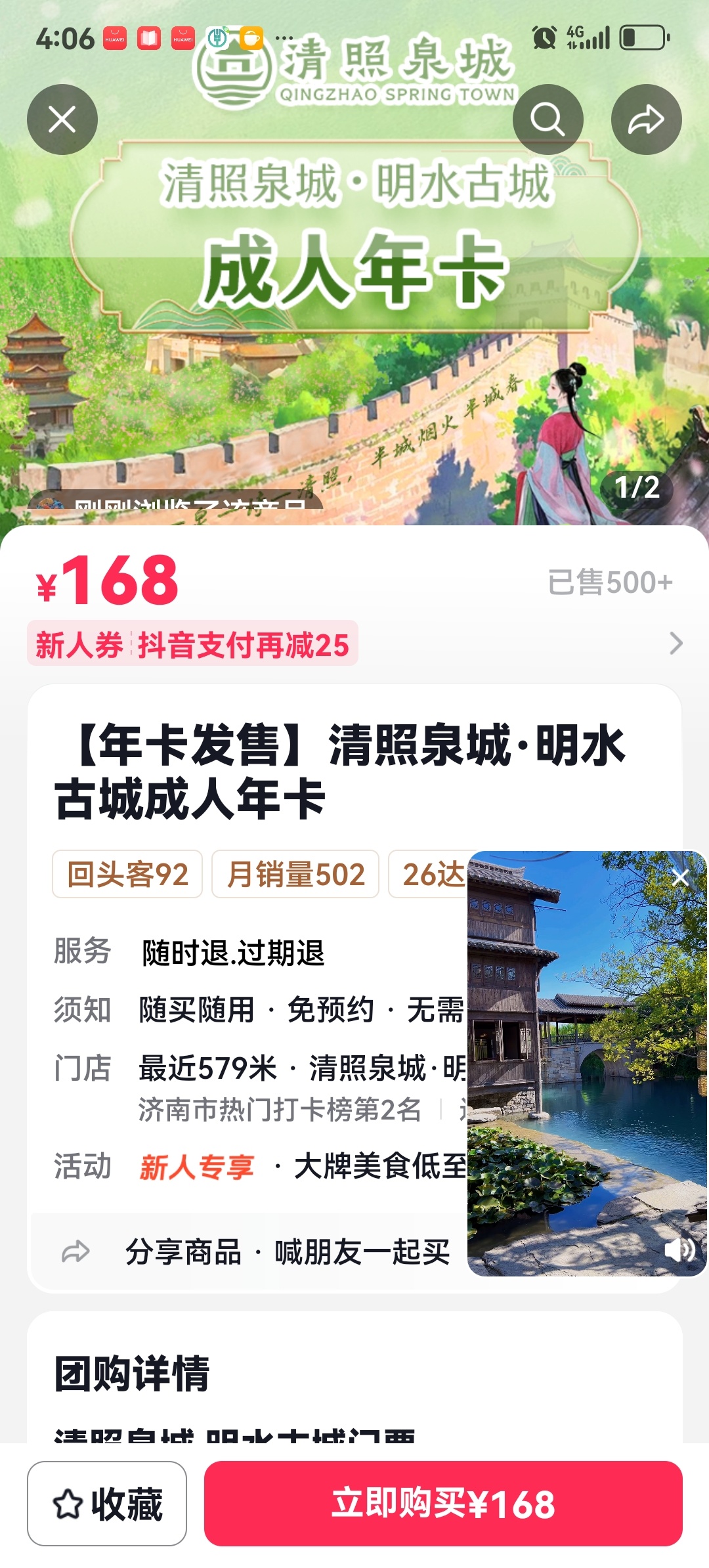Share this annual card deal
The image size is (709, 1568).
coord(646,120)
